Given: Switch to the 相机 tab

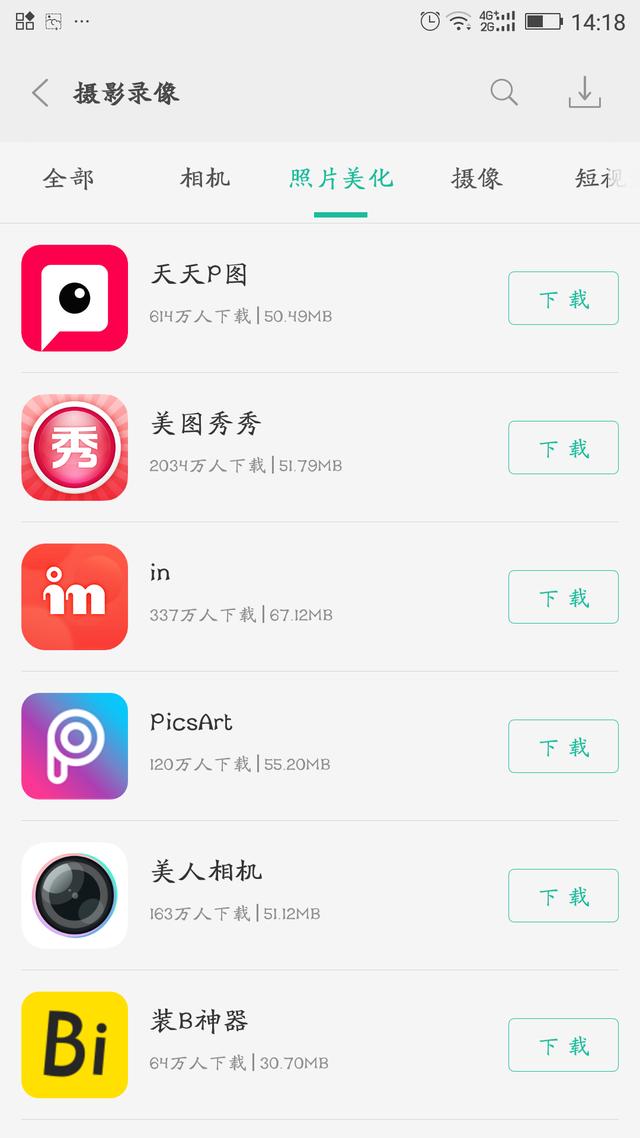Looking at the screenshot, I should click(205, 179).
